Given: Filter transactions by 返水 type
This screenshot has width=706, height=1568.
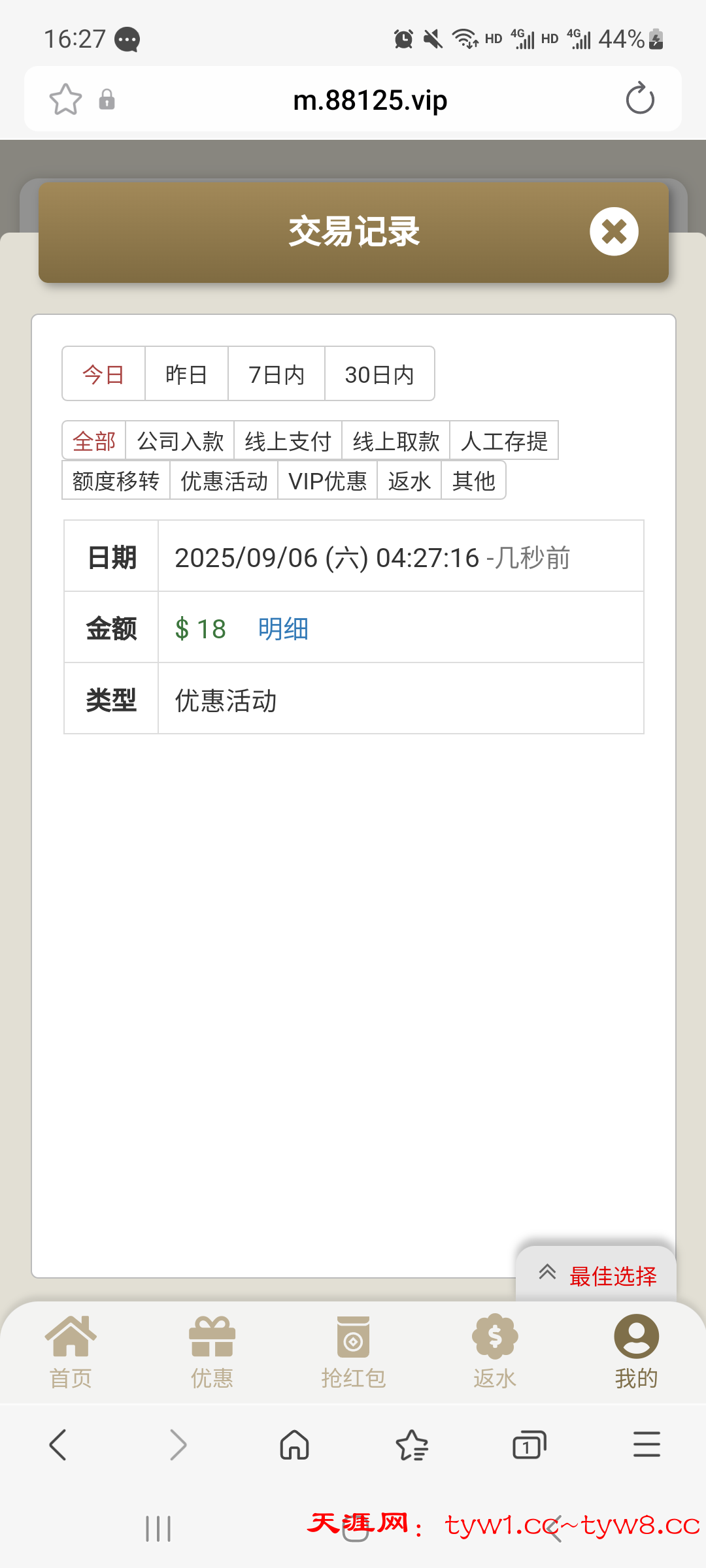Looking at the screenshot, I should point(409,481).
